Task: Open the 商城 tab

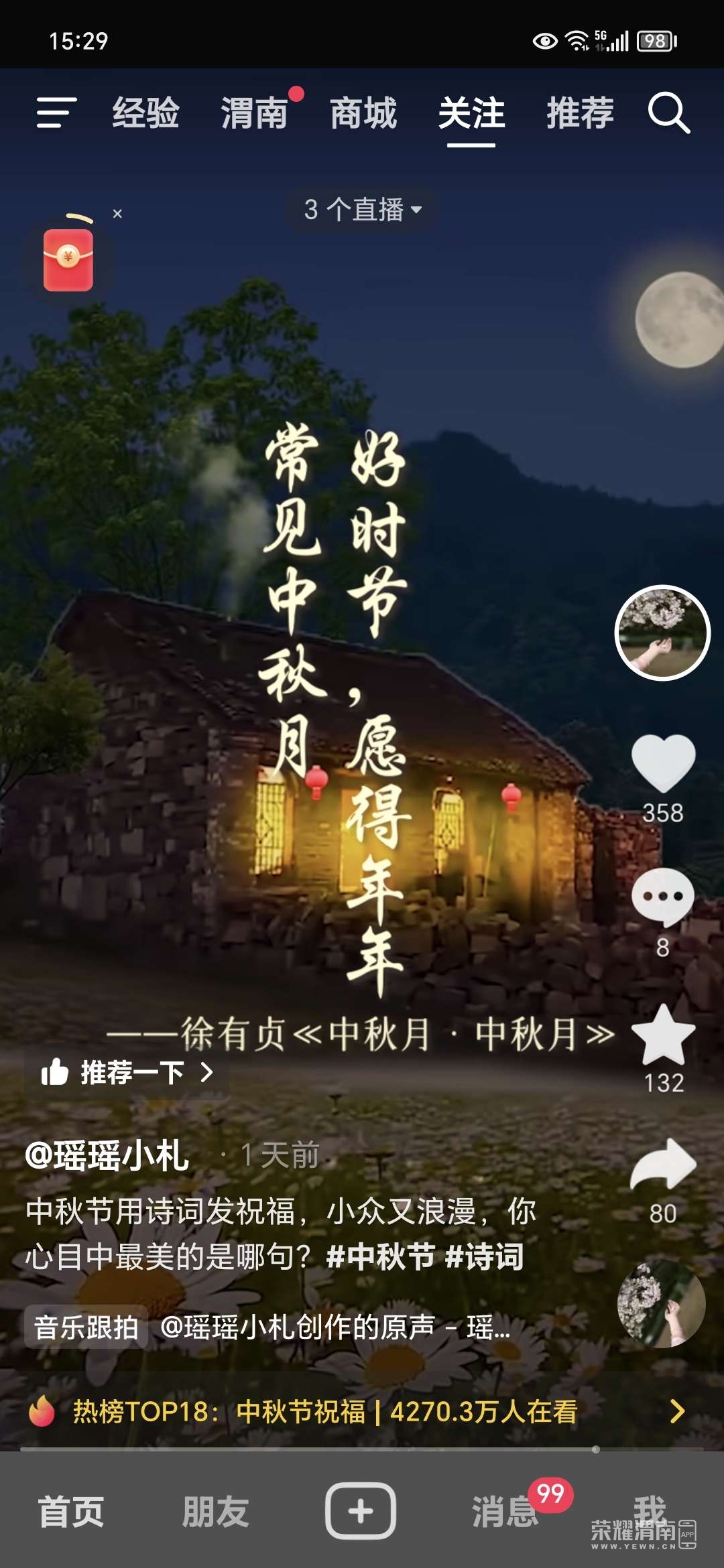Action: coord(363,113)
